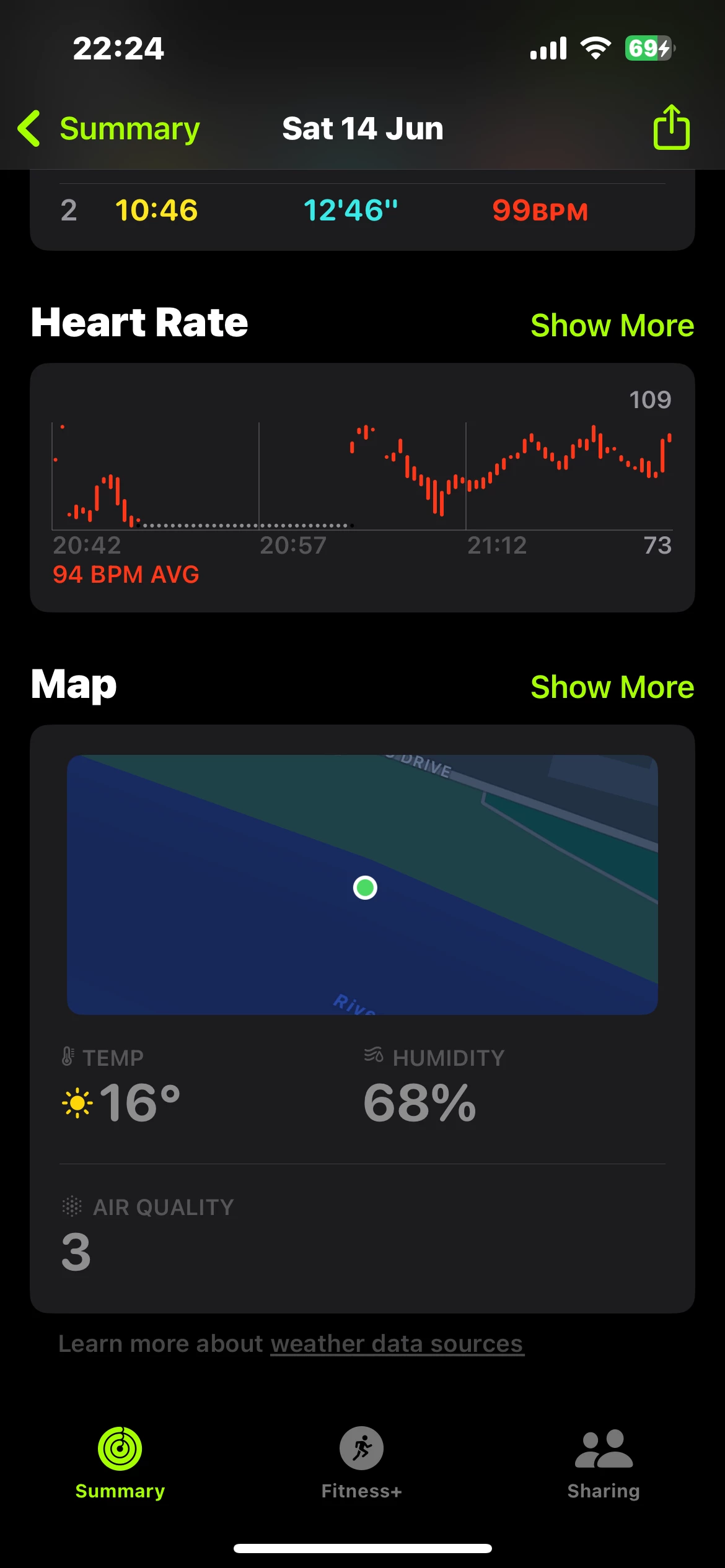This screenshot has width=725, height=1568.
Task: Open the heart rate chart card
Action: (362, 488)
